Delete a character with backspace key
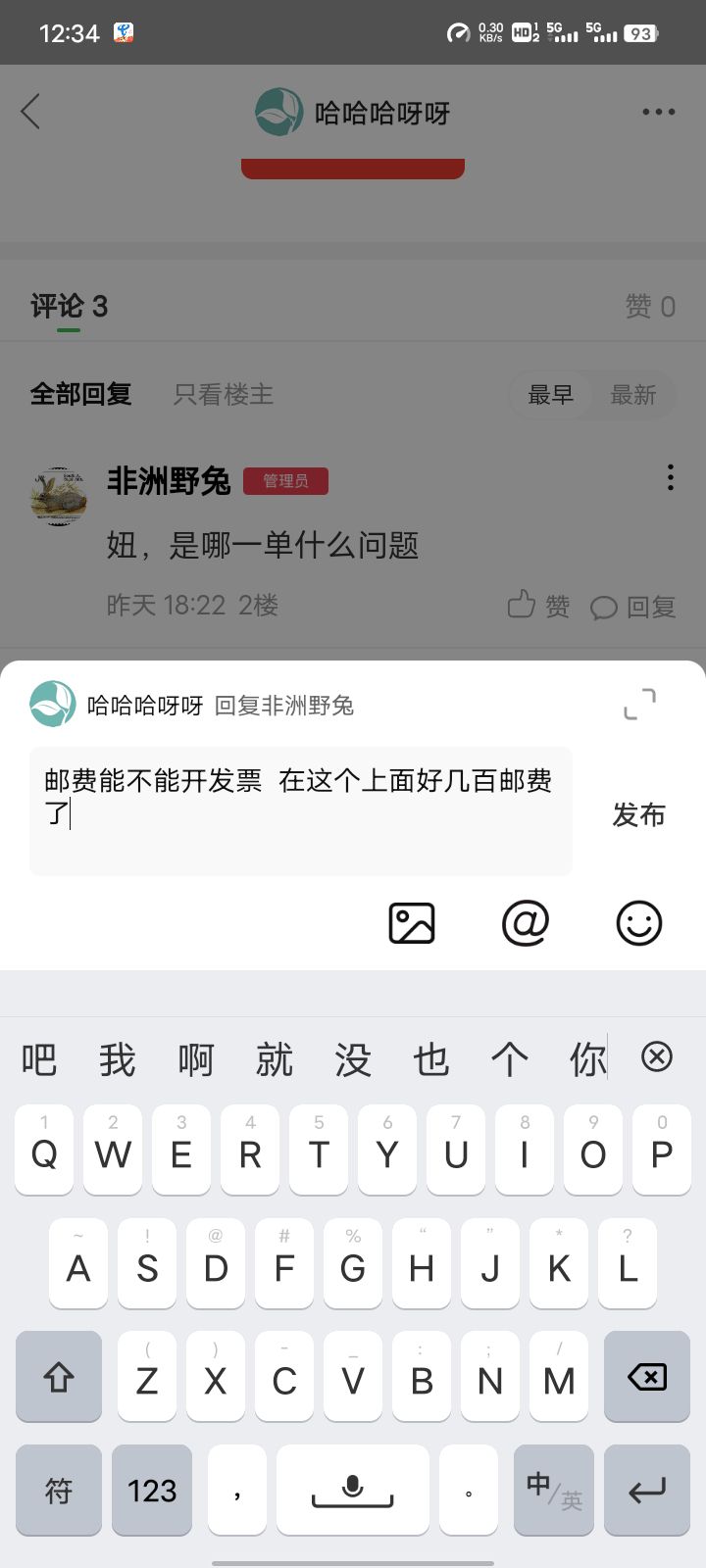706x1568 pixels. [647, 1377]
